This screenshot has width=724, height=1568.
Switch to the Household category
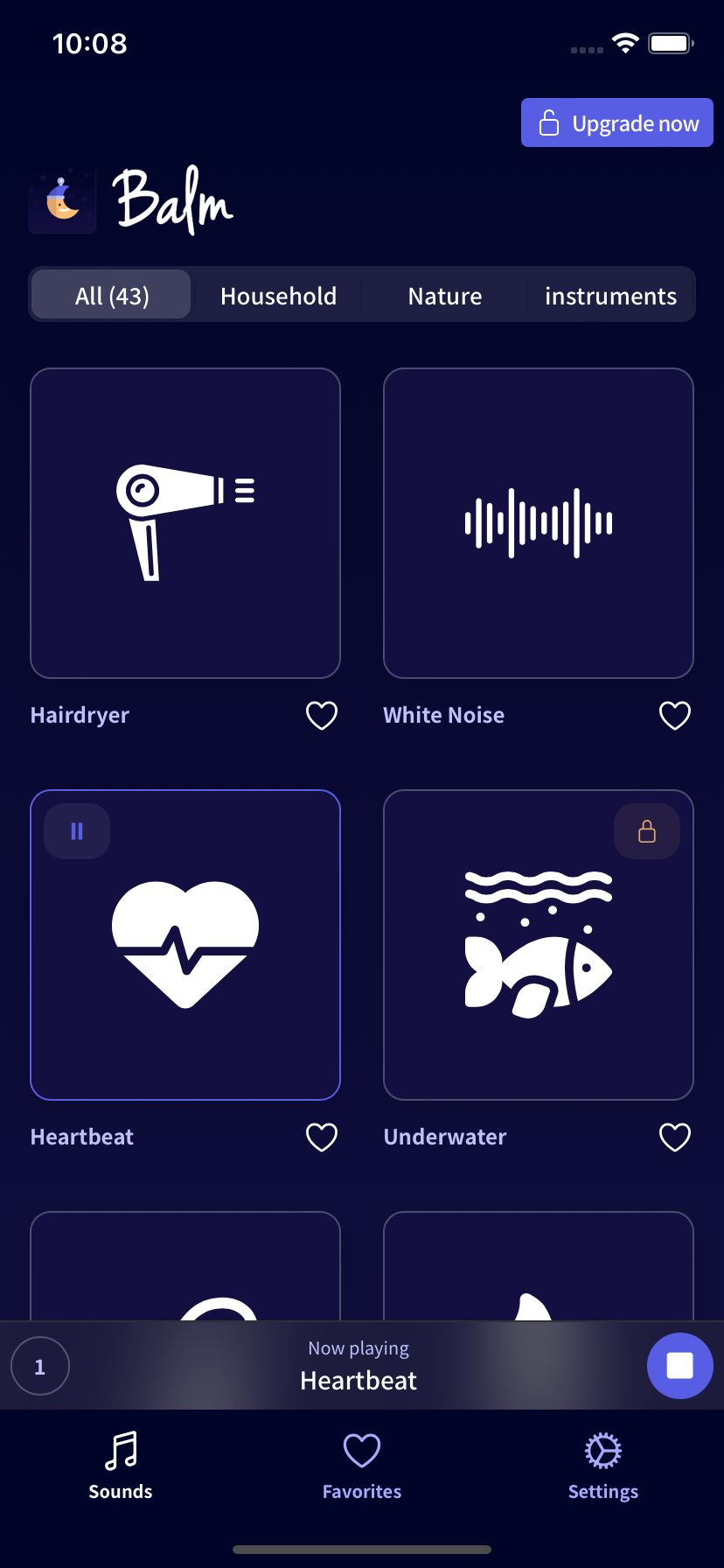278,295
